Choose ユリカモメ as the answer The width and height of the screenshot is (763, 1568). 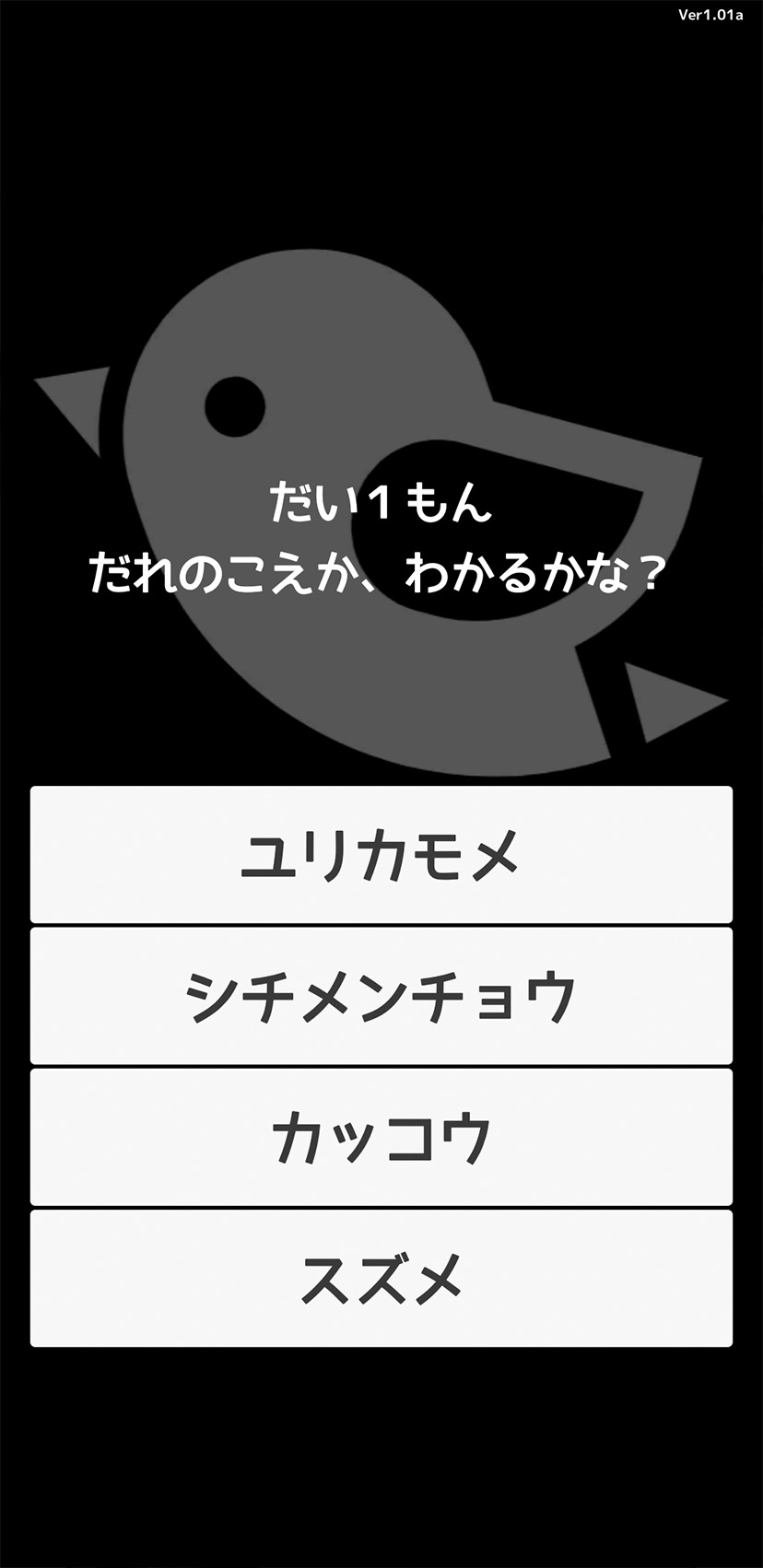tap(381, 855)
